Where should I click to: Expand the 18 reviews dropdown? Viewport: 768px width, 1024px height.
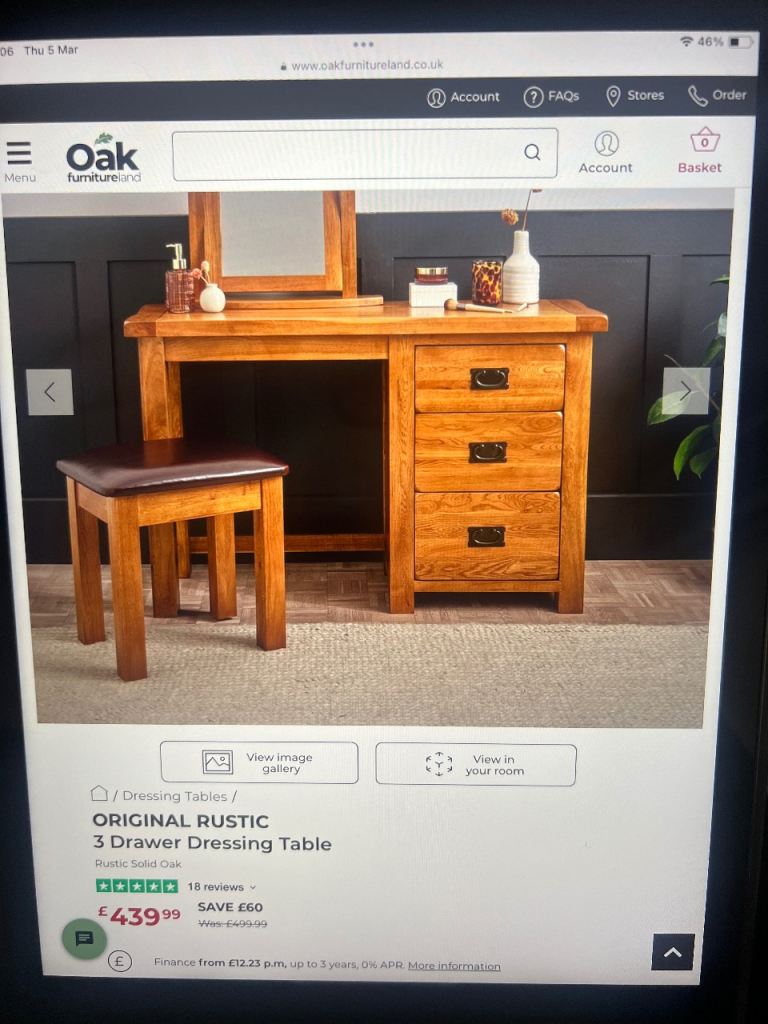(222, 887)
